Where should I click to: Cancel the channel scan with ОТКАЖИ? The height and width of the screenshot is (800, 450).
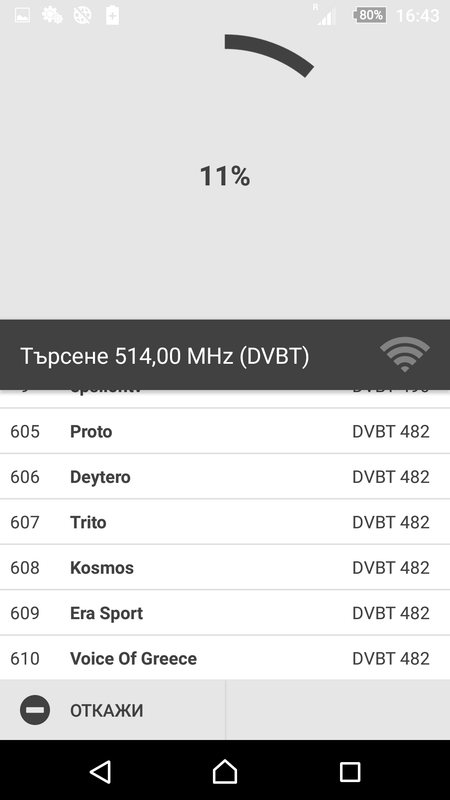tap(112, 710)
